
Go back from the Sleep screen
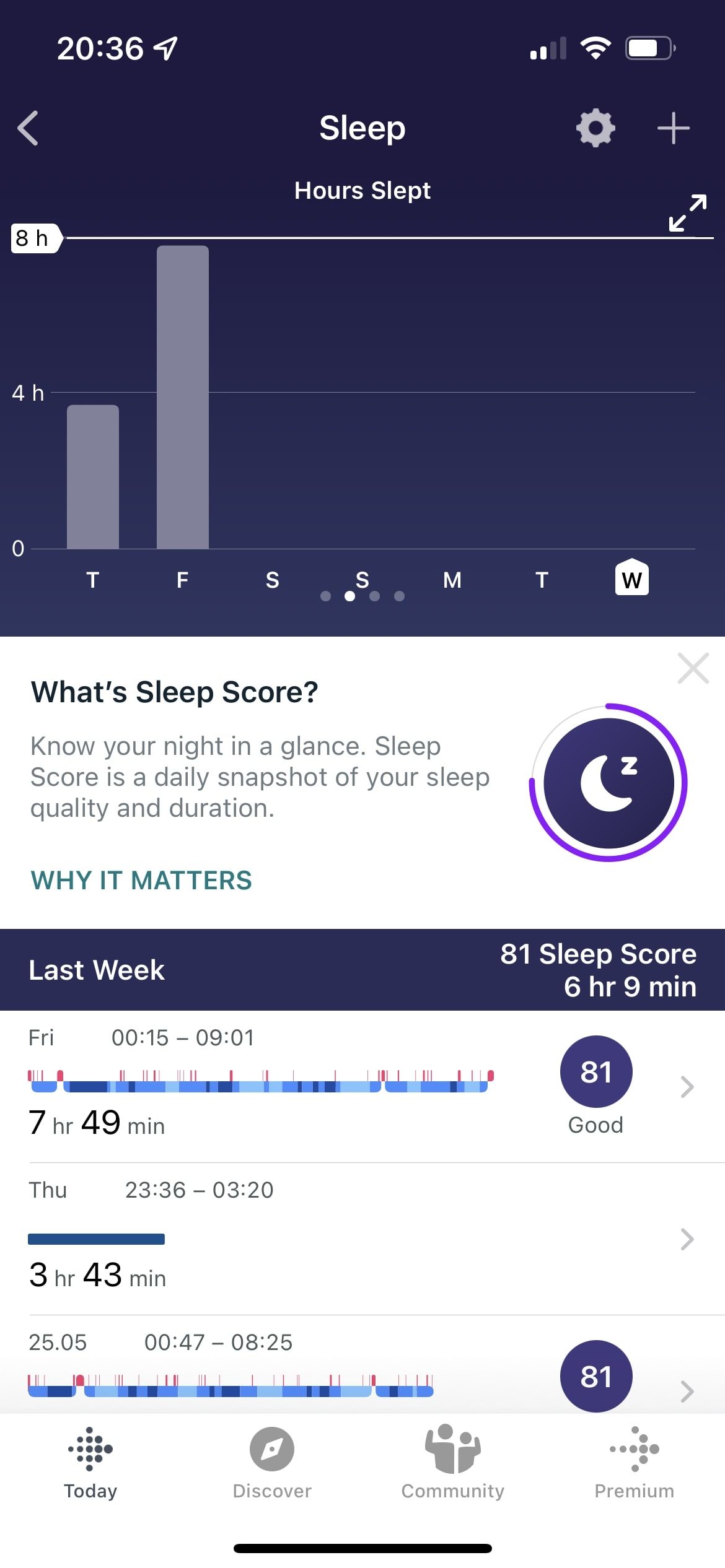pyautogui.click(x=29, y=128)
